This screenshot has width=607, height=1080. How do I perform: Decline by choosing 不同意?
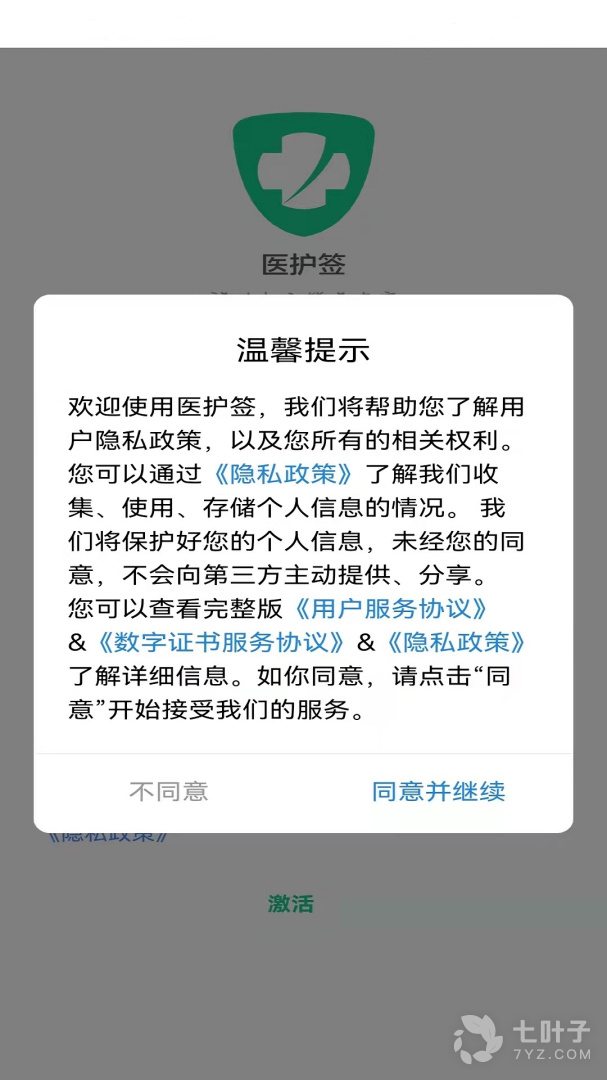(x=168, y=792)
